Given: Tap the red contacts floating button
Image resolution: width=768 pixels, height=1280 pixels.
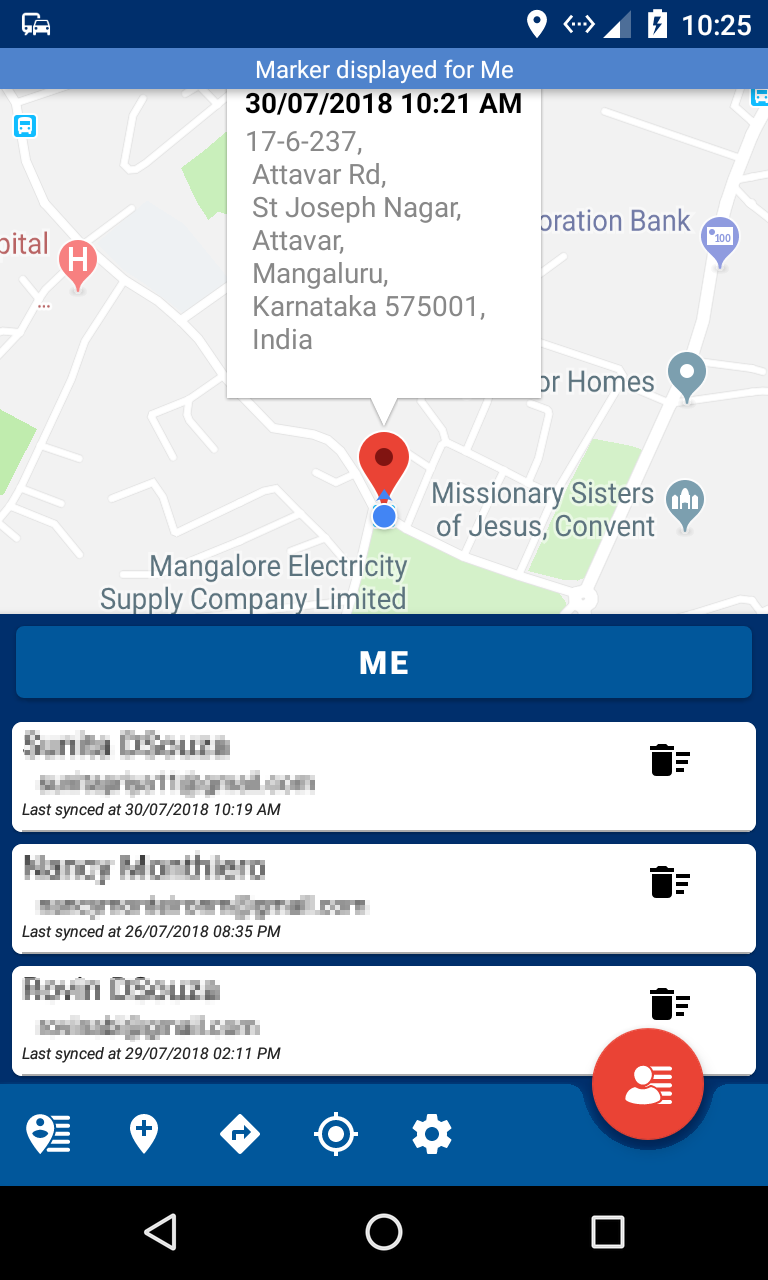Looking at the screenshot, I should [x=648, y=1084].
